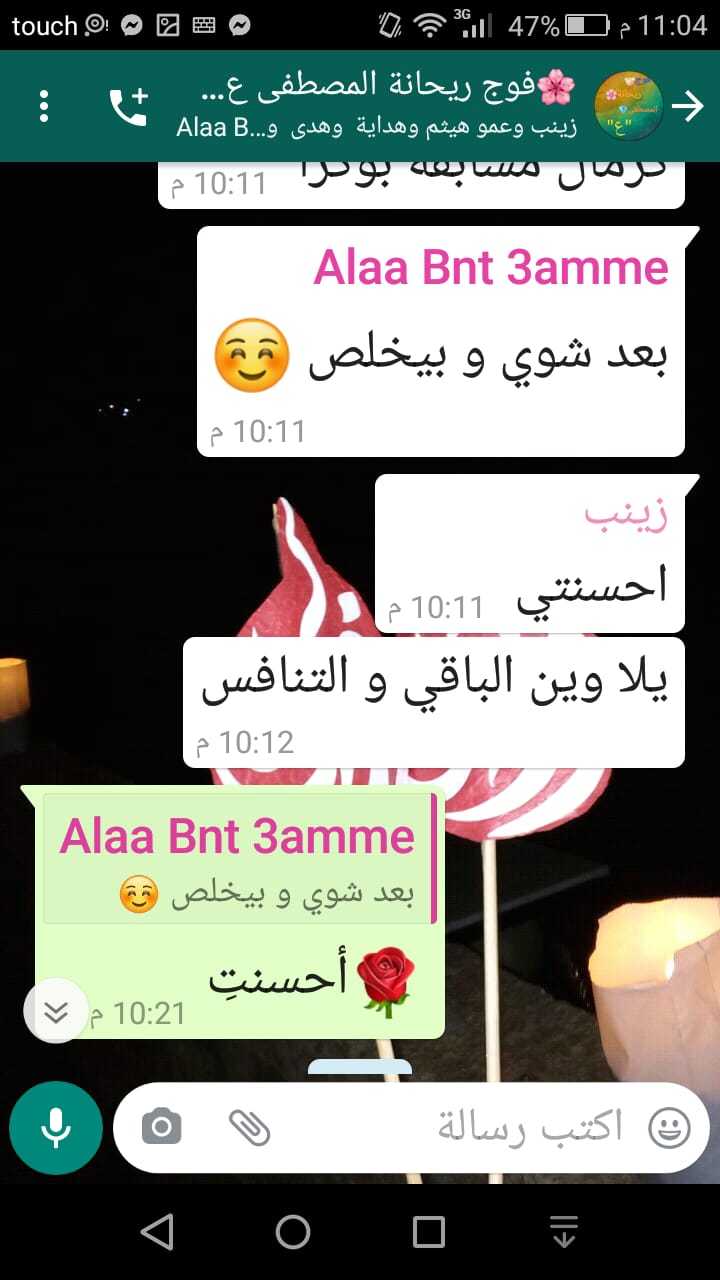
Task: Open group info from the chat title
Action: point(380,106)
